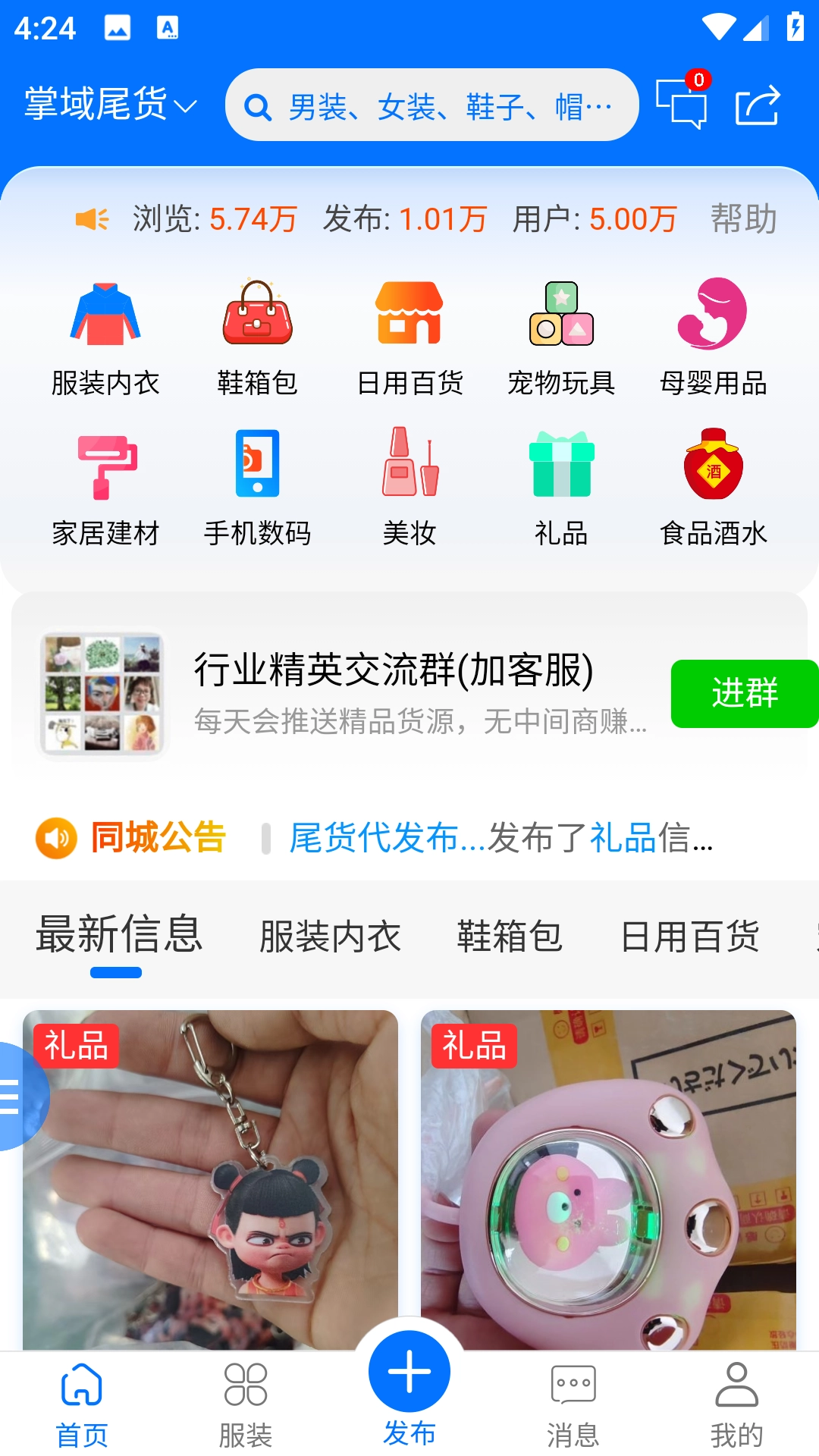Image resolution: width=819 pixels, height=1456 pixels.
Task: Tap the search box for 男装、女装
Action: tap(432, 106)
